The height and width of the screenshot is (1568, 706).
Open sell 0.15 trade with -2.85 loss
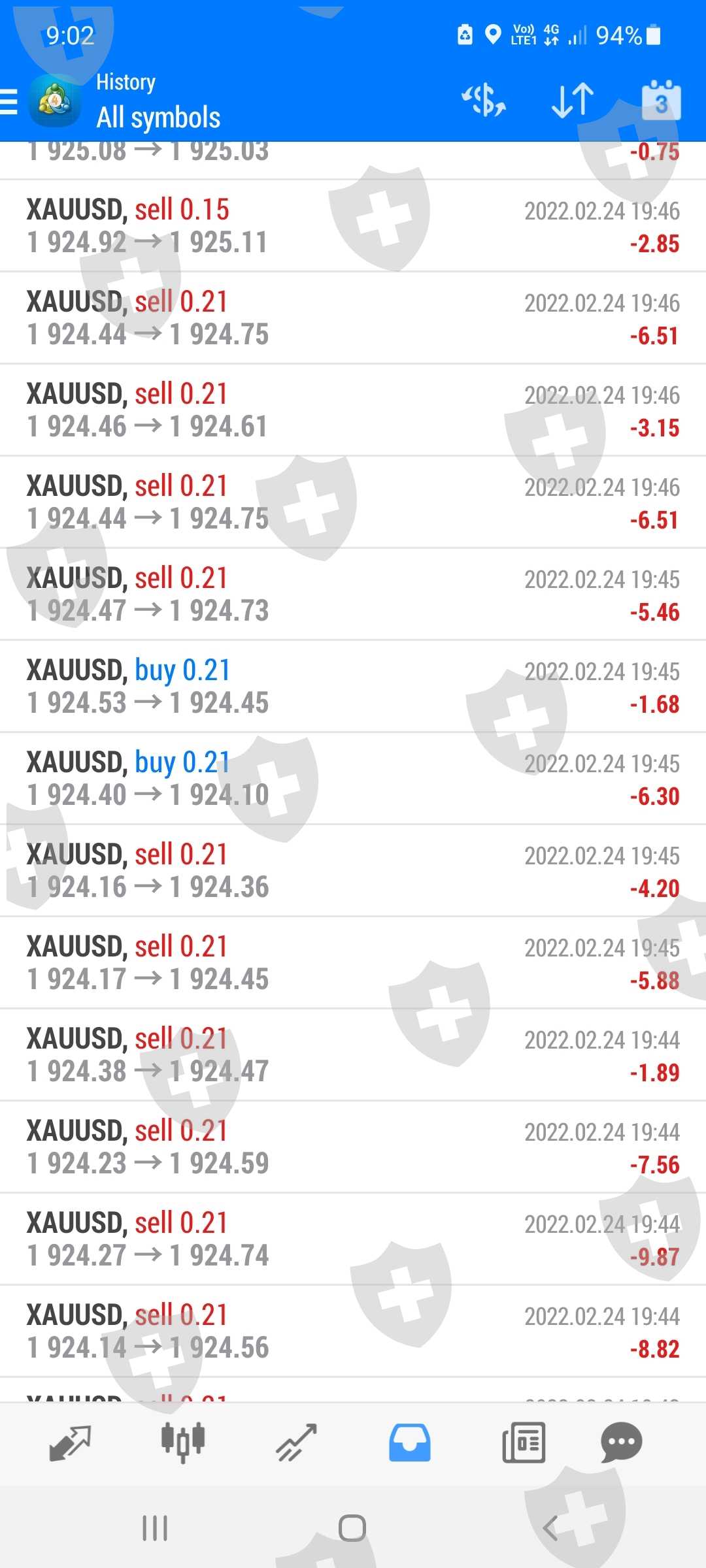353,226
